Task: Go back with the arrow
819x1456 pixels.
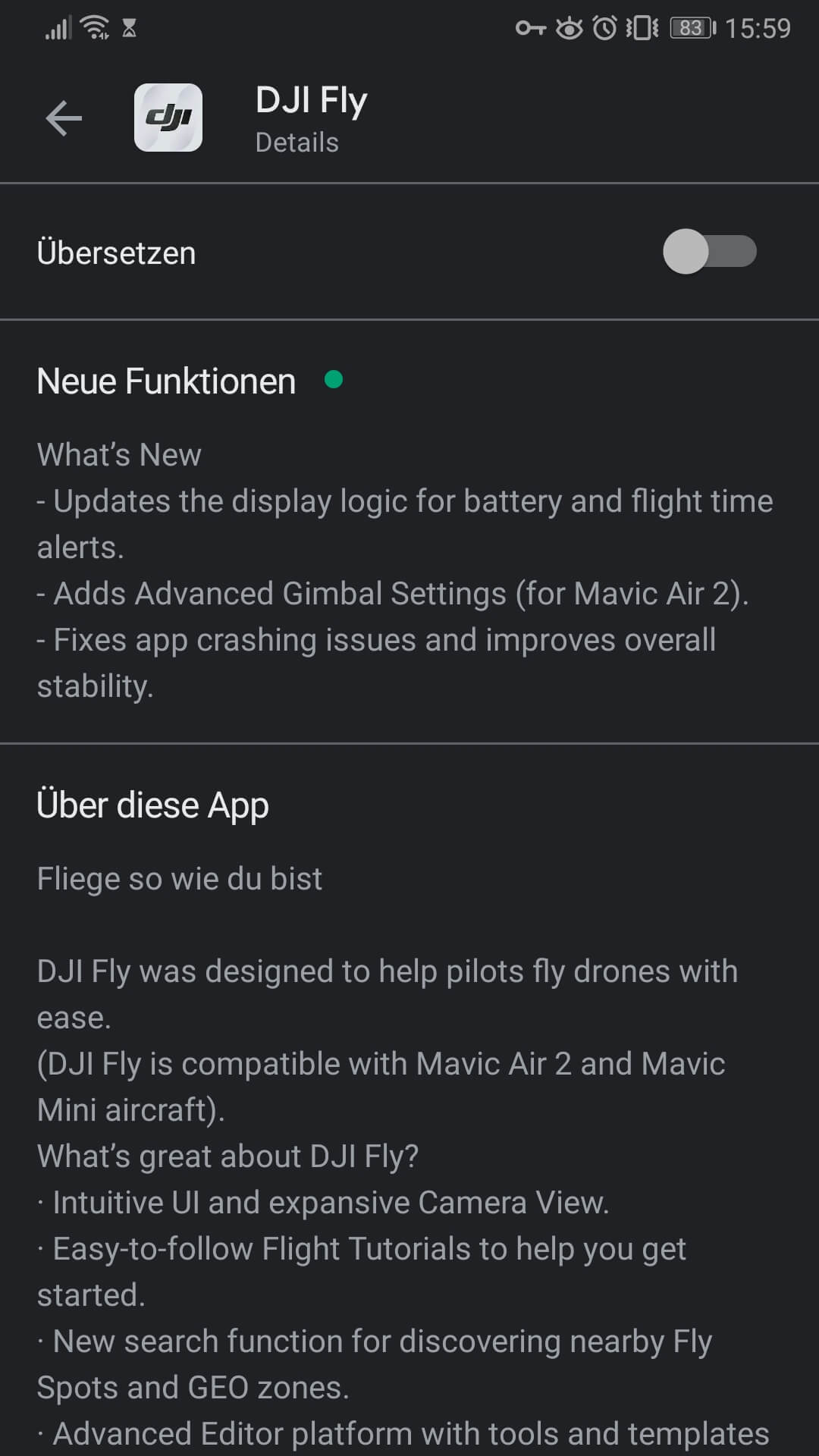Action: tap(64, 118)
